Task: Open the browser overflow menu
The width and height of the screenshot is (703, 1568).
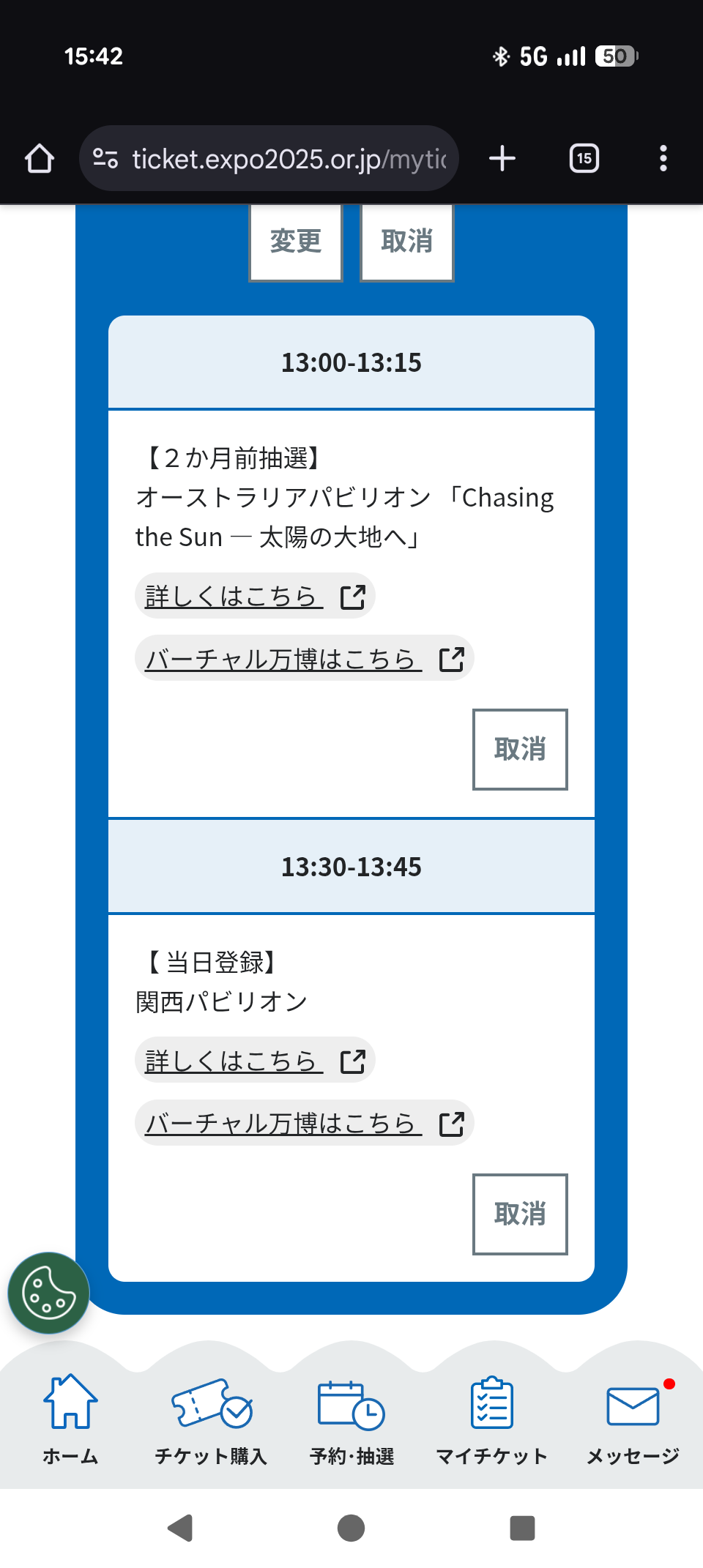Action: pyautogui.click(x=663, y=159)
